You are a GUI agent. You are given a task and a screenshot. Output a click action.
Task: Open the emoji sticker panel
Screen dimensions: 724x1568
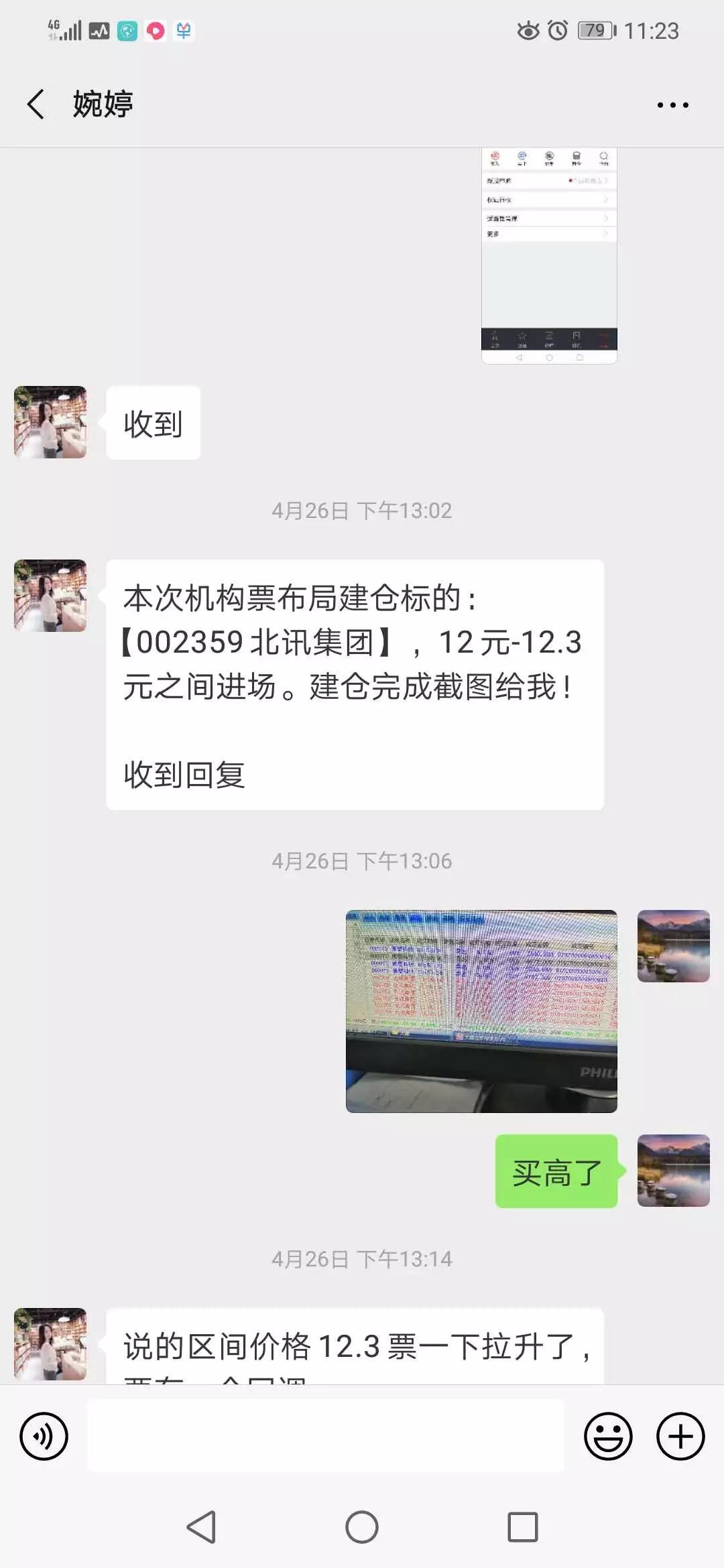coord(608,1437)
